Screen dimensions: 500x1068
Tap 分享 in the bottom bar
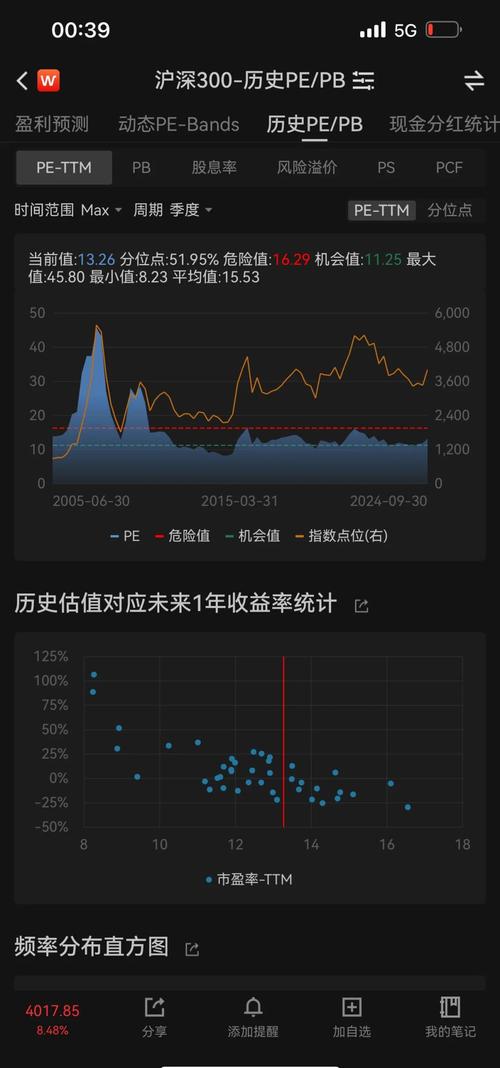click(x=155, y=1017)
